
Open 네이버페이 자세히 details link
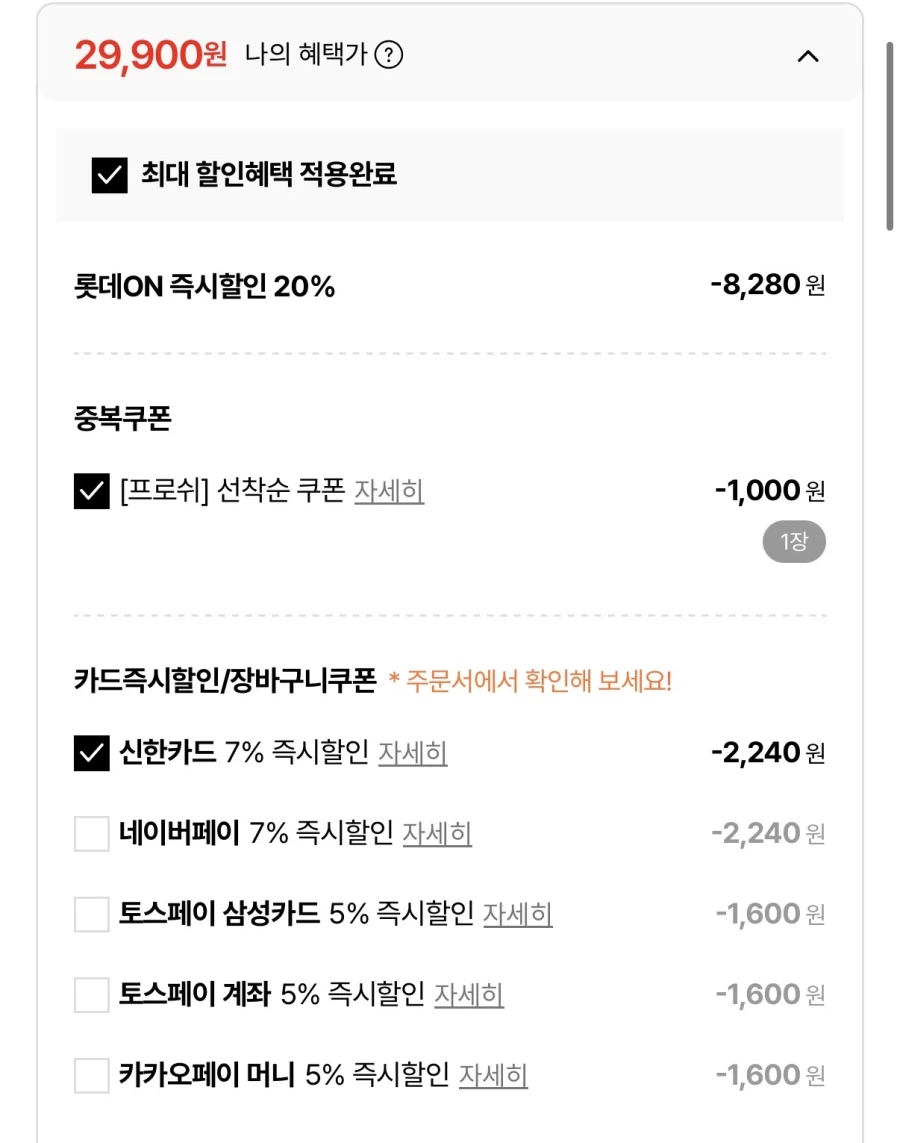coord(436,835)
